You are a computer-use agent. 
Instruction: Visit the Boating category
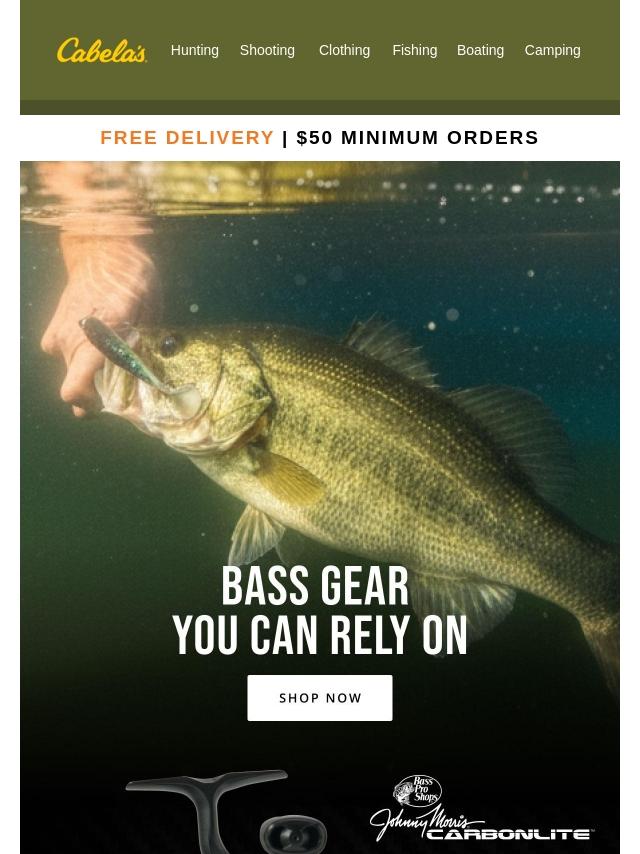[480, 50]
